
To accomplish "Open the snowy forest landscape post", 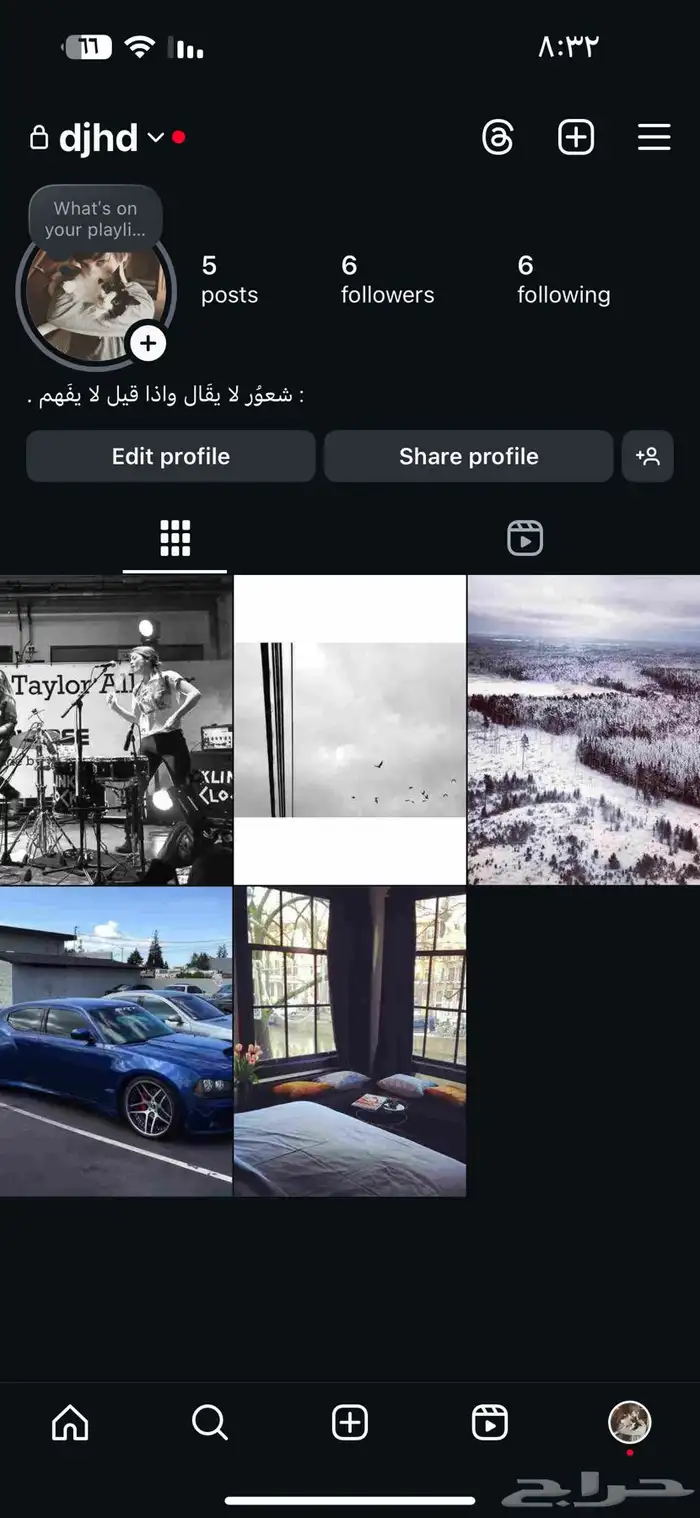I will (584, 730).
